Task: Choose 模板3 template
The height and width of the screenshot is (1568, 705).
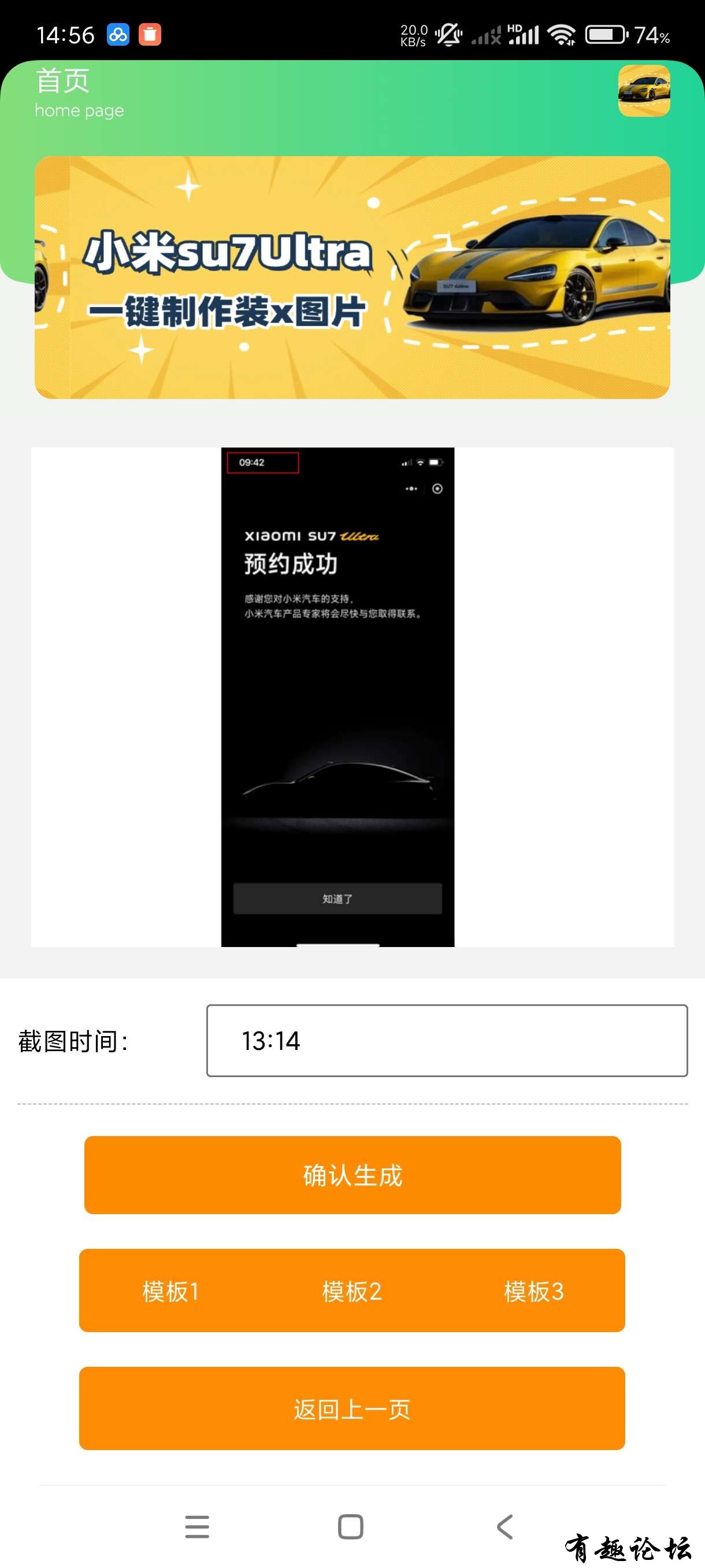Action: tap(533, 1290)
